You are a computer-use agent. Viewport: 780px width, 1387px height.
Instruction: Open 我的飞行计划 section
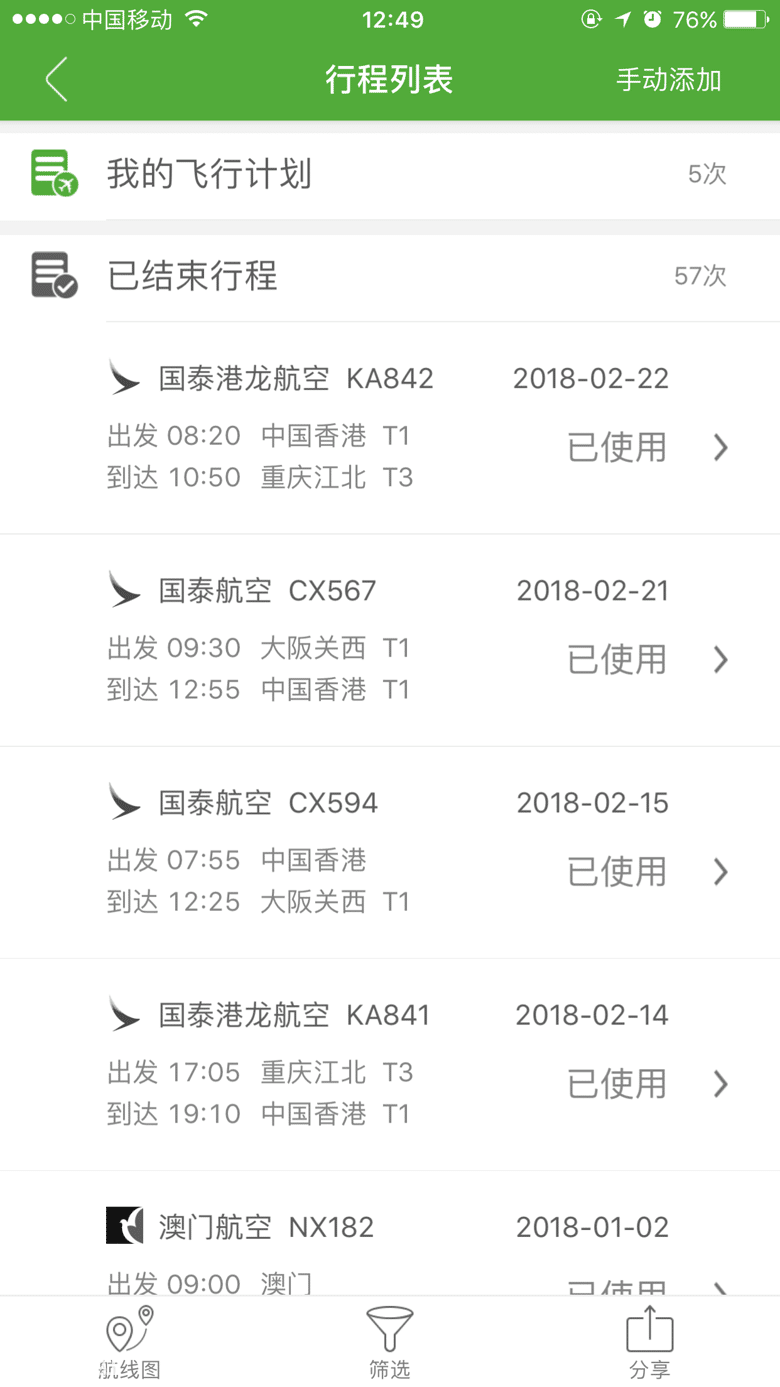[390, 175]
